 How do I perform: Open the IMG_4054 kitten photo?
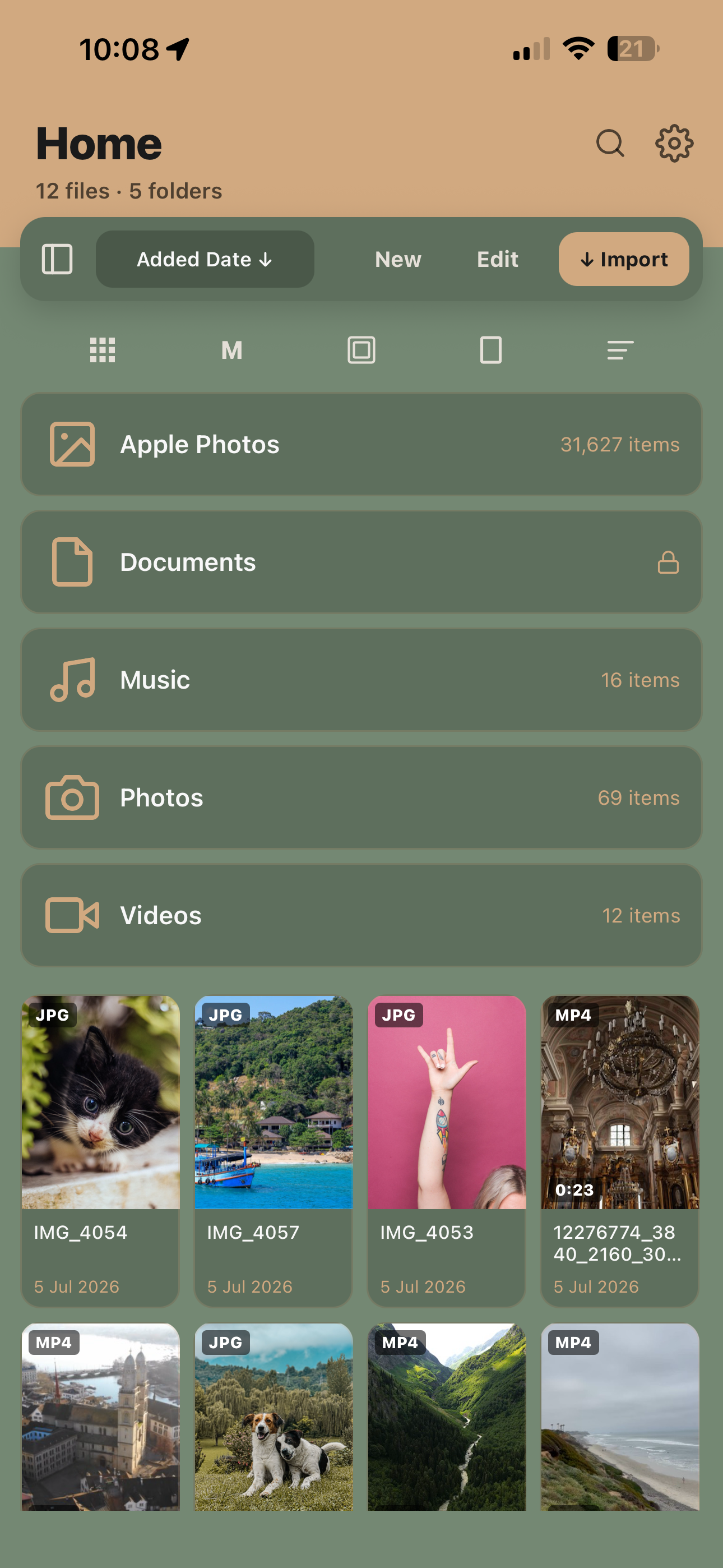pyautogui.click(x=101, y=1150)
